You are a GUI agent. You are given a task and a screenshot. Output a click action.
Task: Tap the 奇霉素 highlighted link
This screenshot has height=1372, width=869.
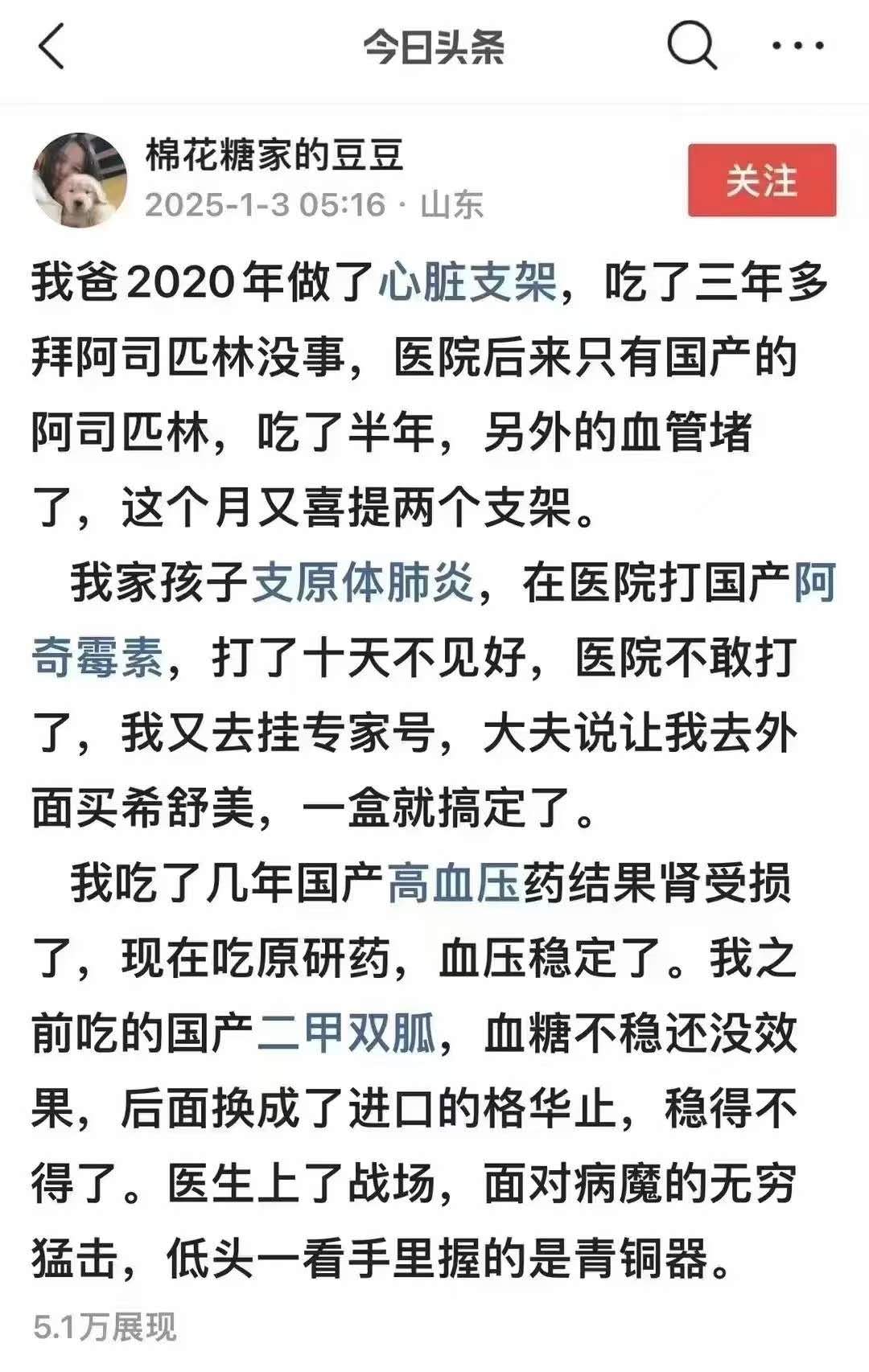click(97, 657)
